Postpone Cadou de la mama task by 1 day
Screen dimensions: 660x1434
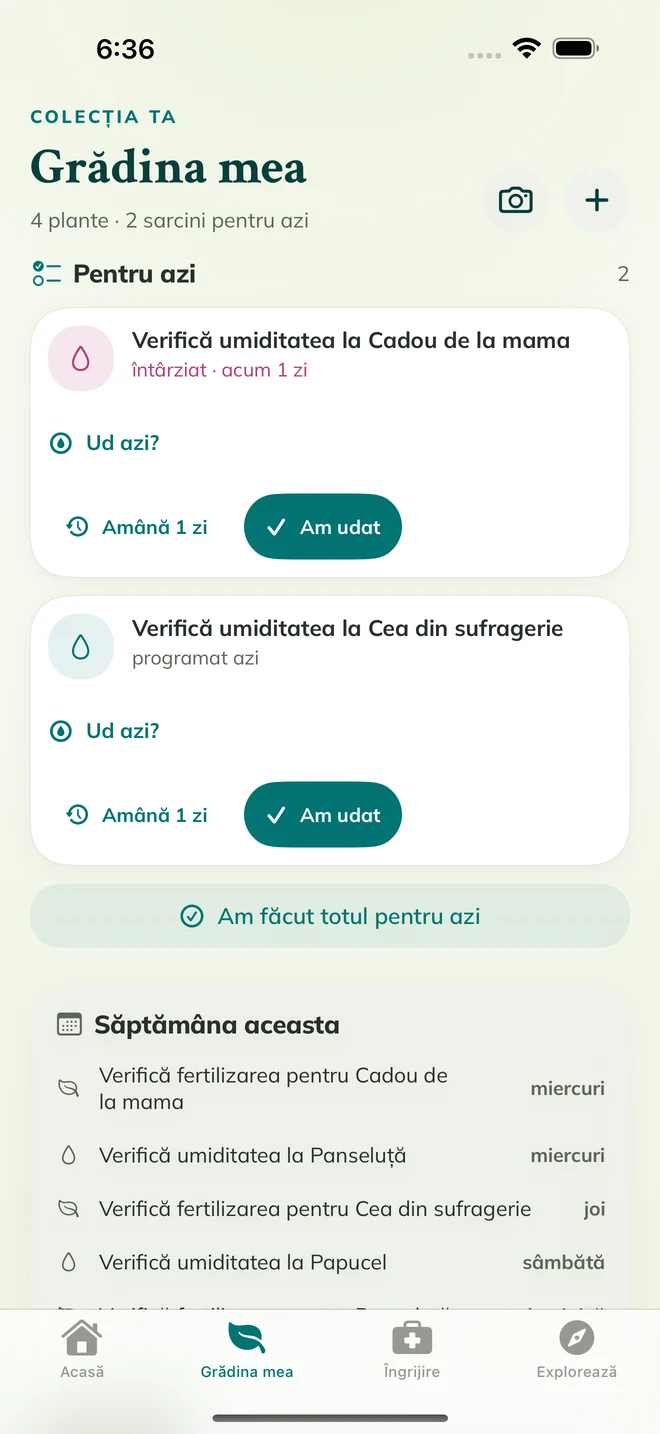click(137, 527)
